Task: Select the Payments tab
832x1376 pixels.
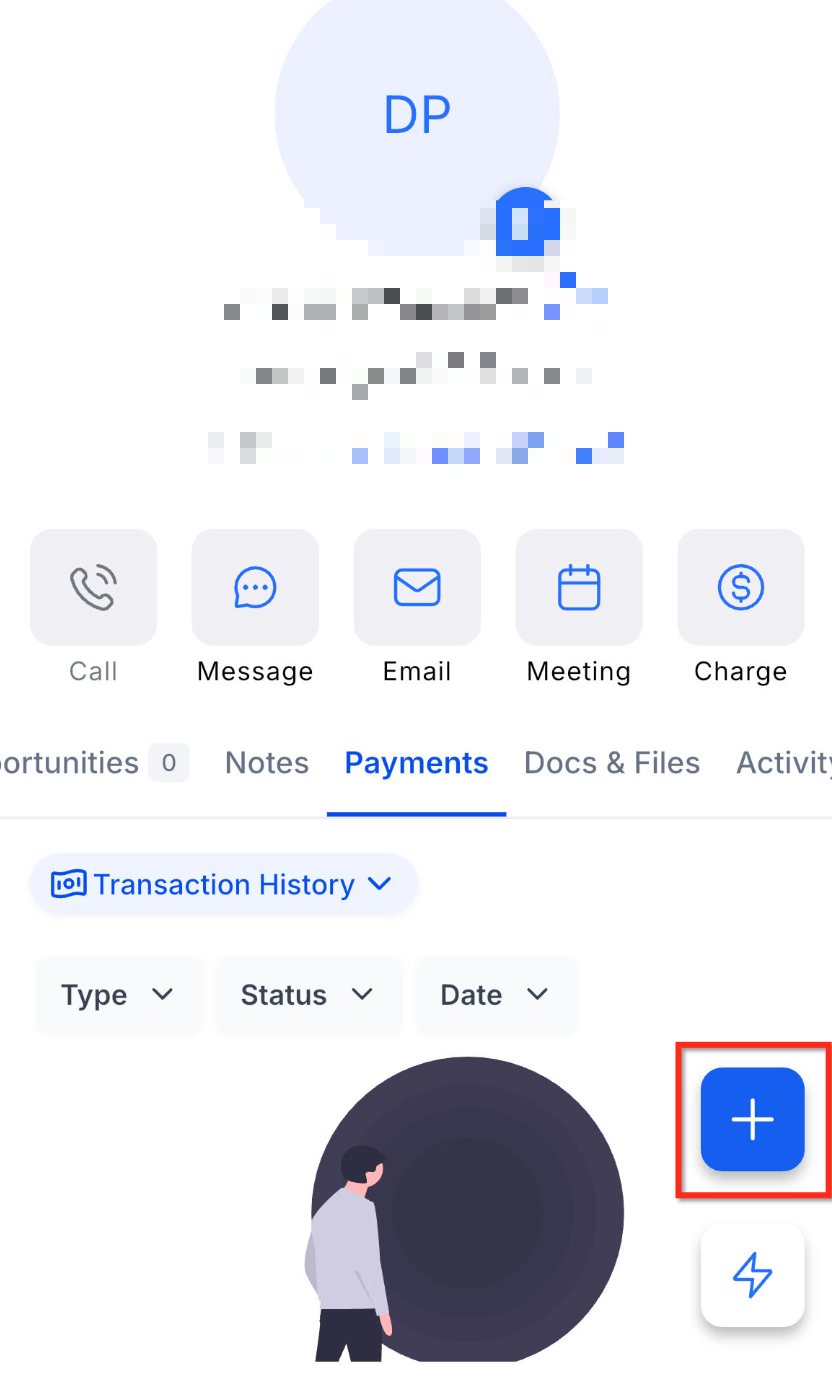Action: (416, 763)
